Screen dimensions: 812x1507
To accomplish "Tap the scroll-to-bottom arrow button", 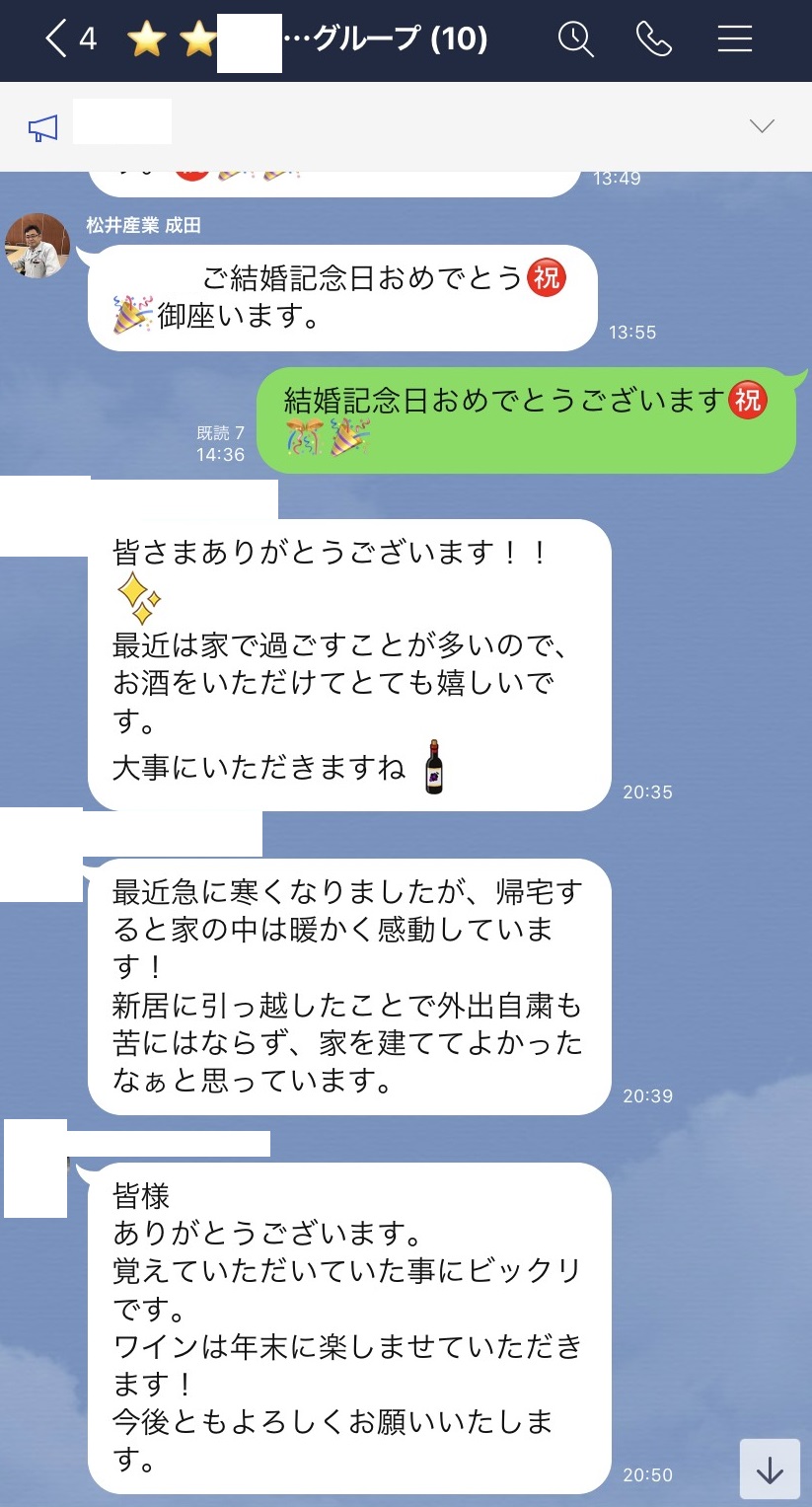I will (769, 1469).
